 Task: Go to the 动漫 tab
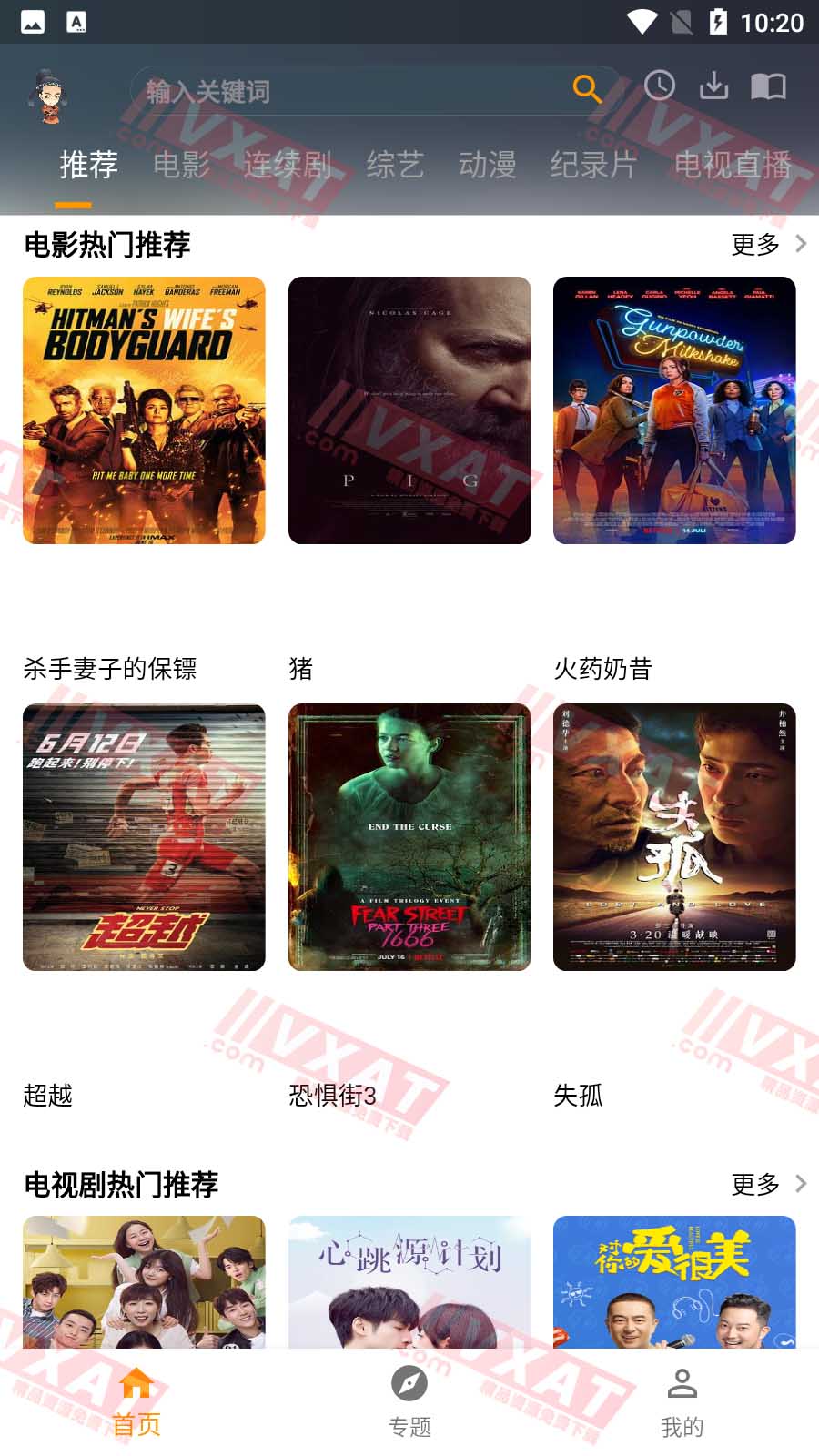tap(487, 165)
